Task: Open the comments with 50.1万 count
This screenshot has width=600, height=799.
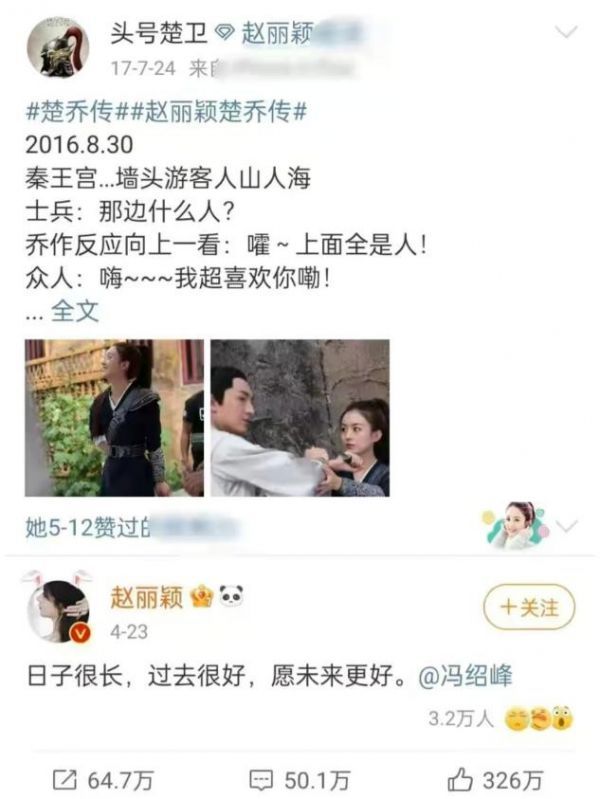Action: (299, 777)
